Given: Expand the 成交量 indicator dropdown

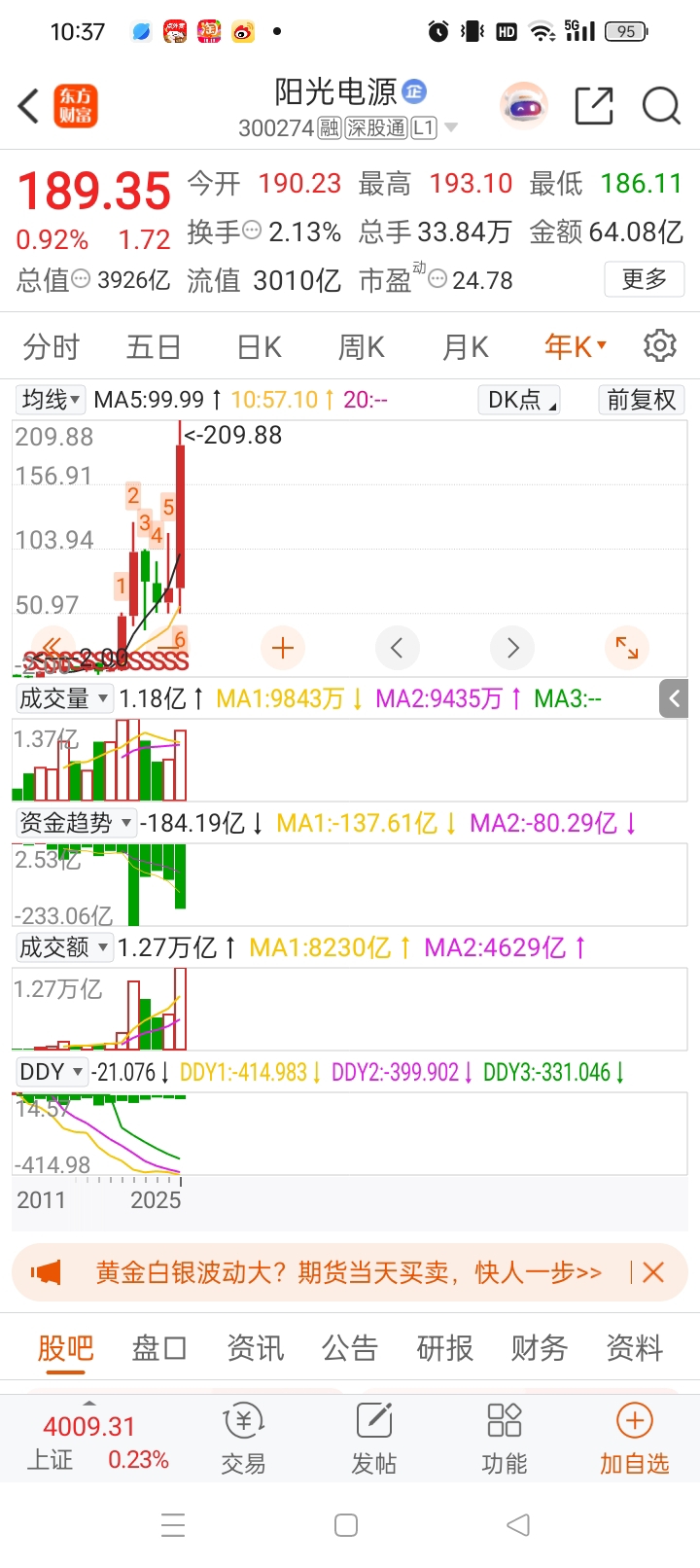Looking at the screenshot, I should pos(64,698).
